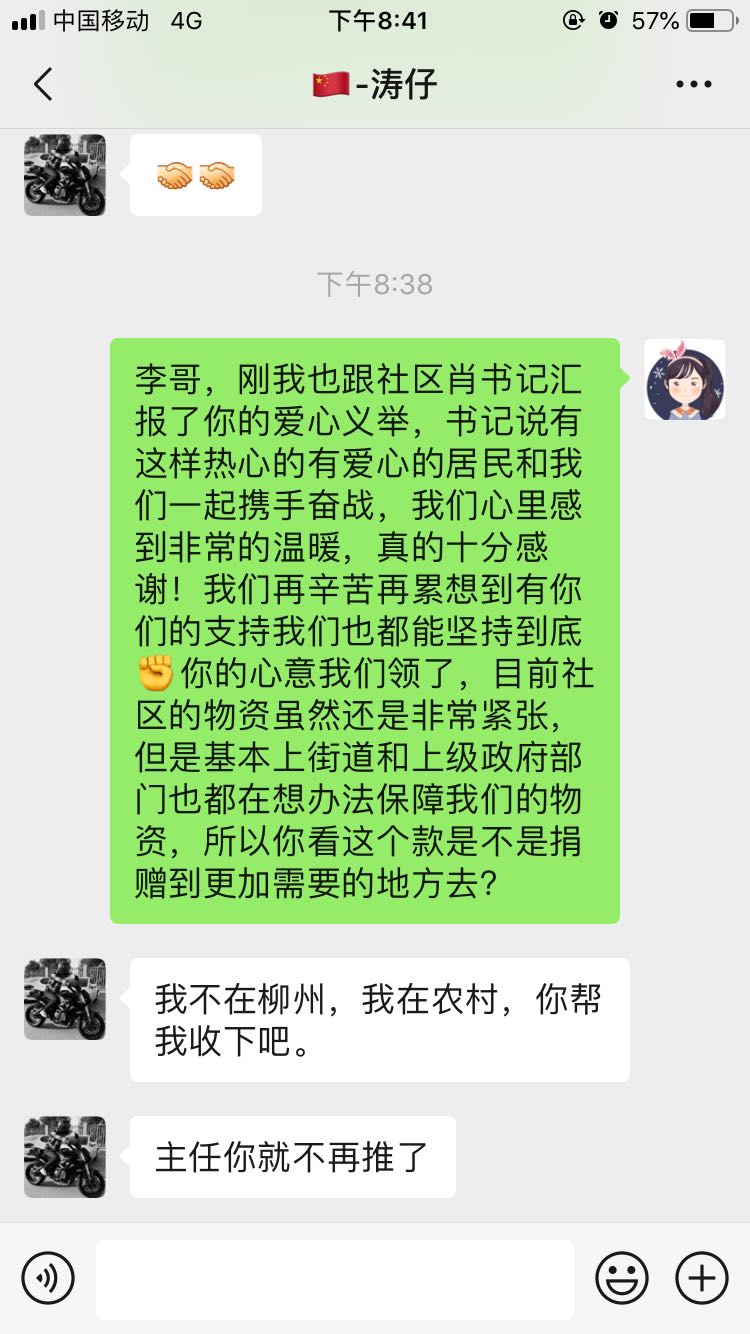Image resolution: width=750 pixels, height=1334 pixels.
Task: Switch to voice message input
Action: 48,1278
